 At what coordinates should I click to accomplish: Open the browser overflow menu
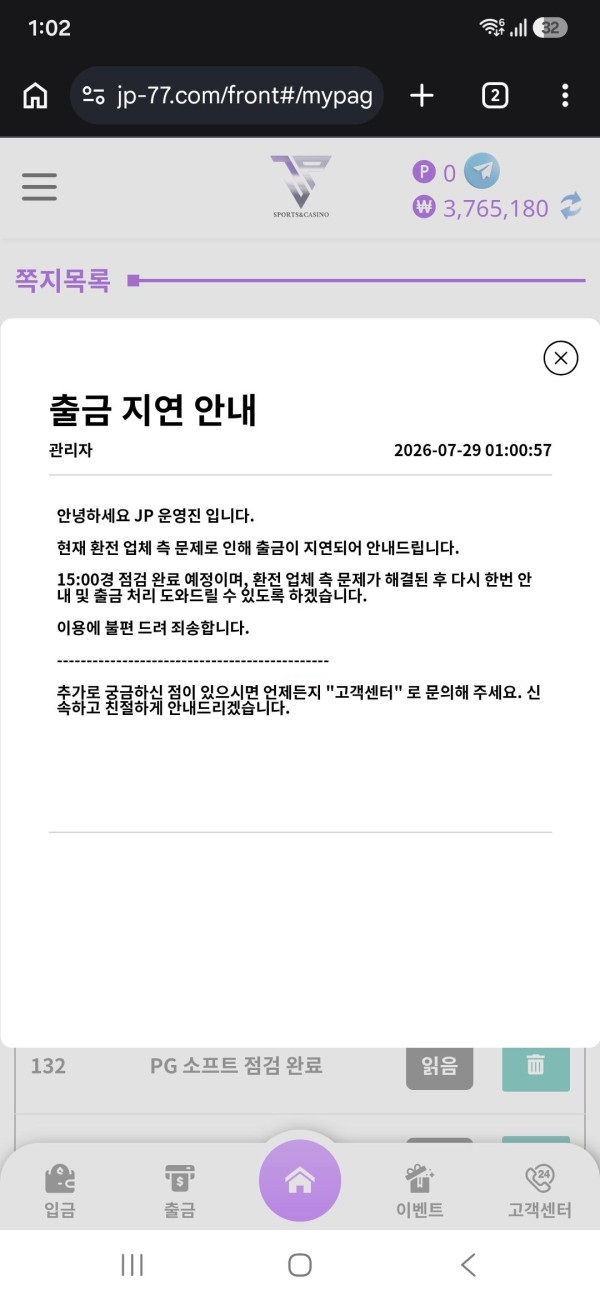coord(565,96)
